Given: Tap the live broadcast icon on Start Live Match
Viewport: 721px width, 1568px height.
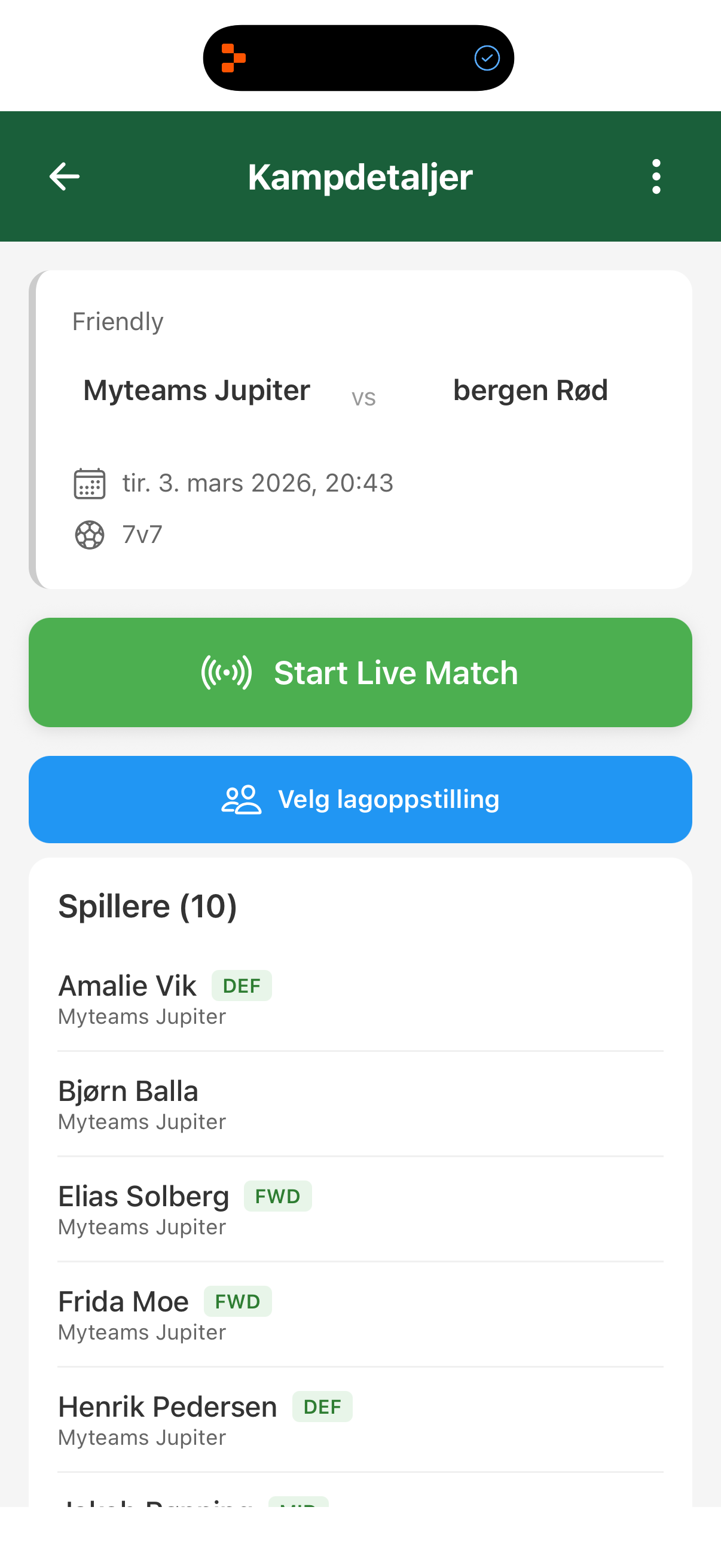Looking at the screenshot, I should pos(228,672).
